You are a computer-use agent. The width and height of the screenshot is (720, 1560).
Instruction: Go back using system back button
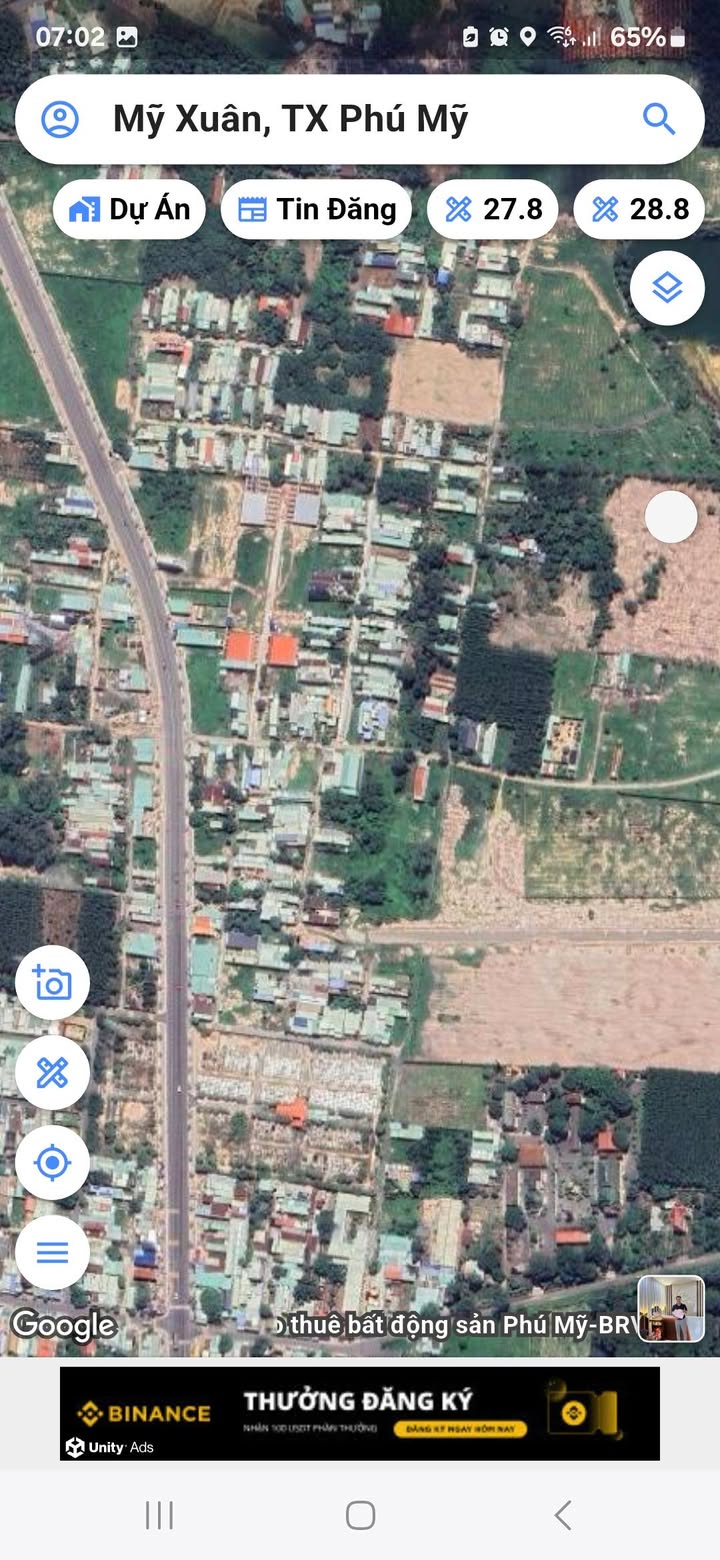point(563,1515)
